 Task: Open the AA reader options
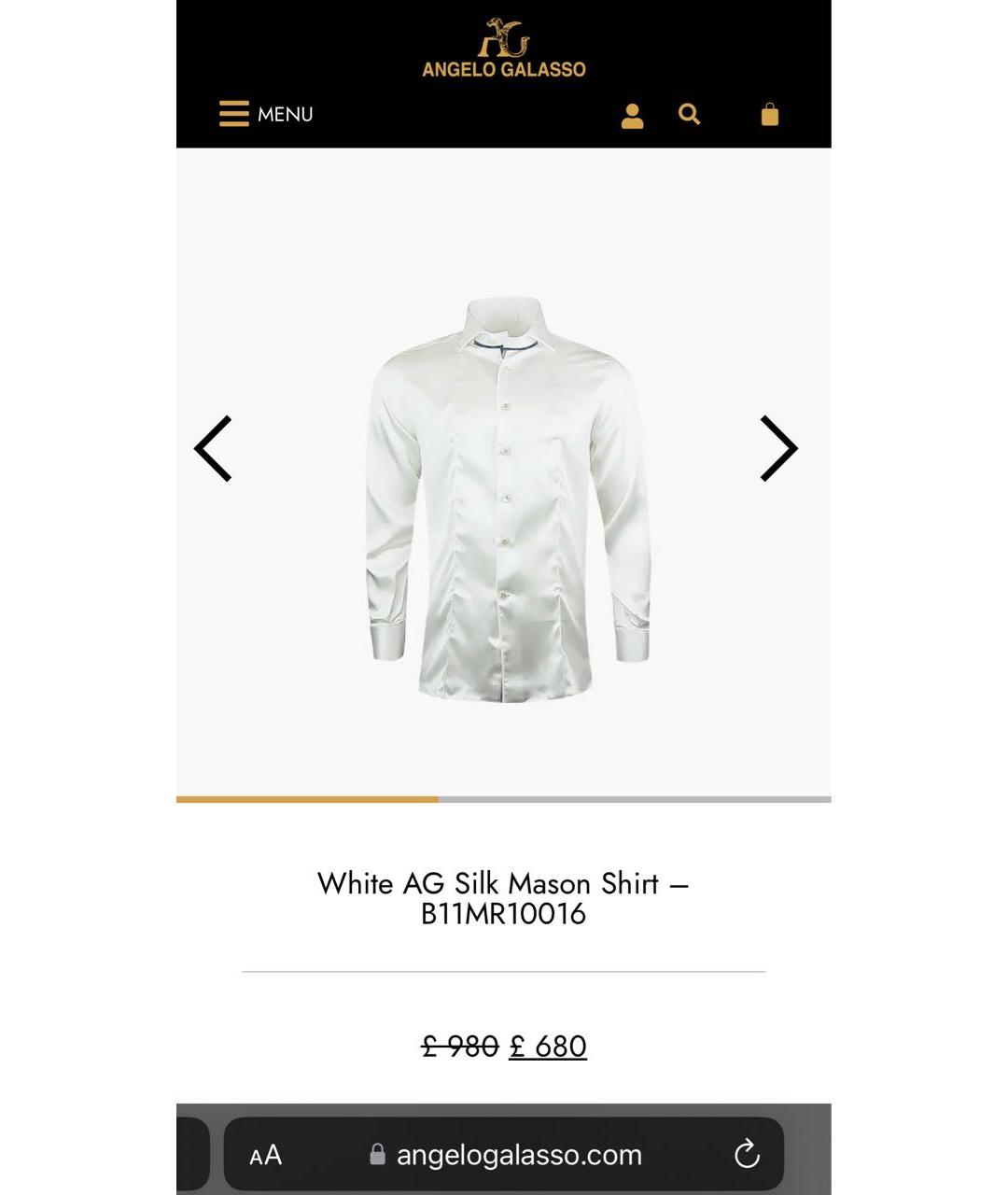pos(266,1156)
